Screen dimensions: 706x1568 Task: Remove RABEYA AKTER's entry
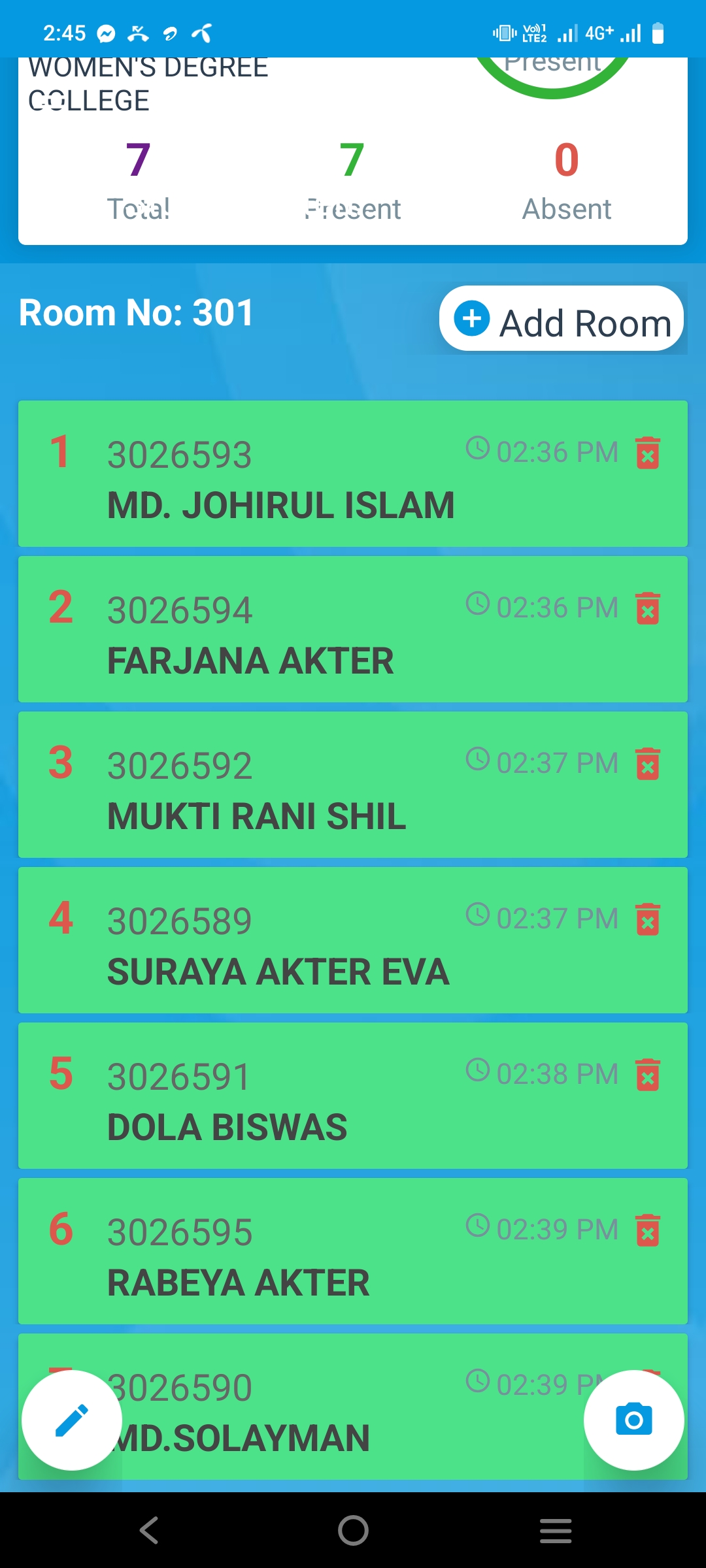coord(648,1231)
